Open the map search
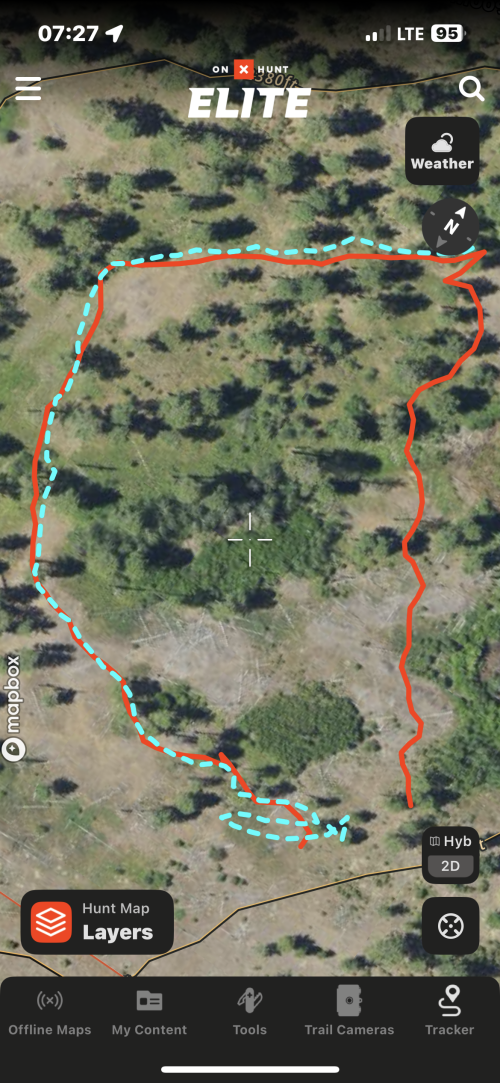The image size is (500, 1083). (x=472, y=88)
